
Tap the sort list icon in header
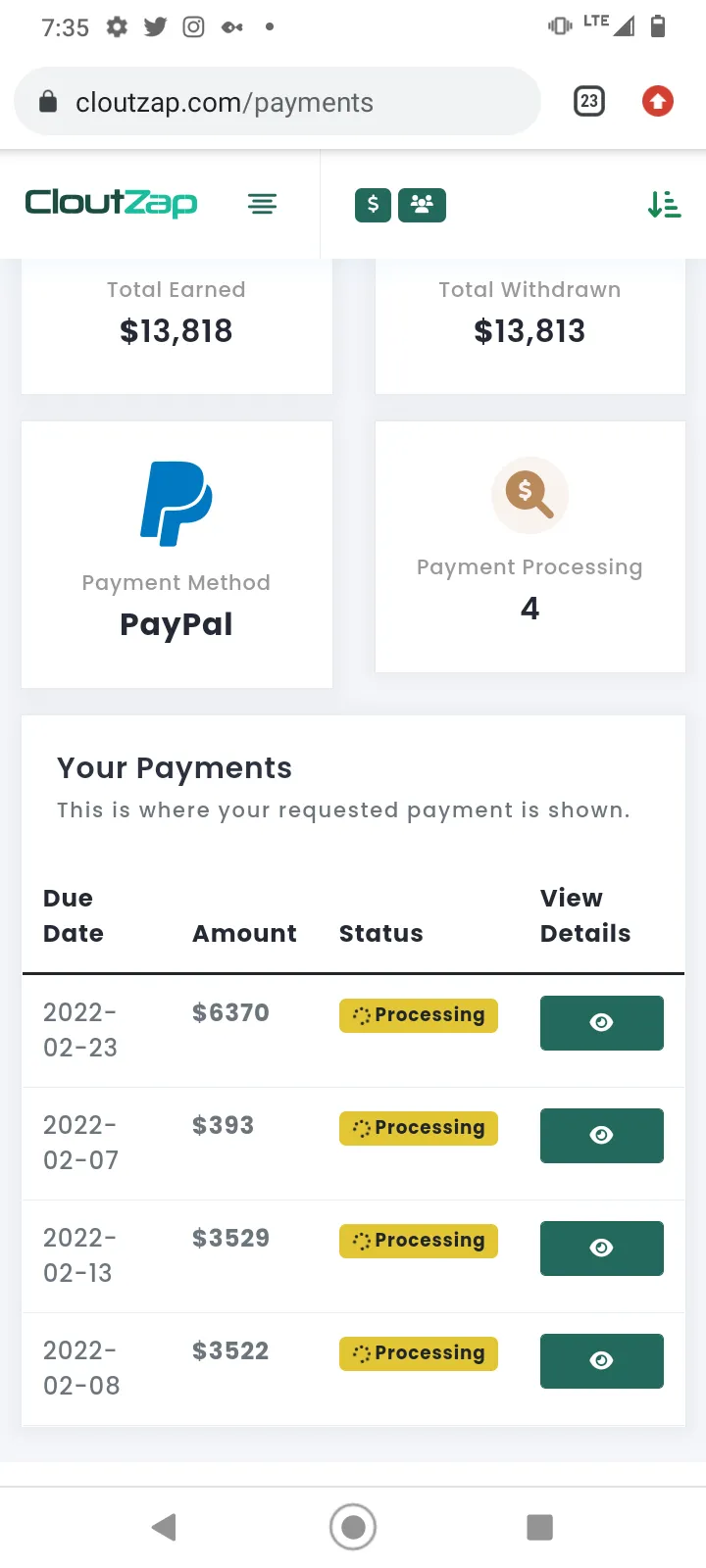click(664, 205)
